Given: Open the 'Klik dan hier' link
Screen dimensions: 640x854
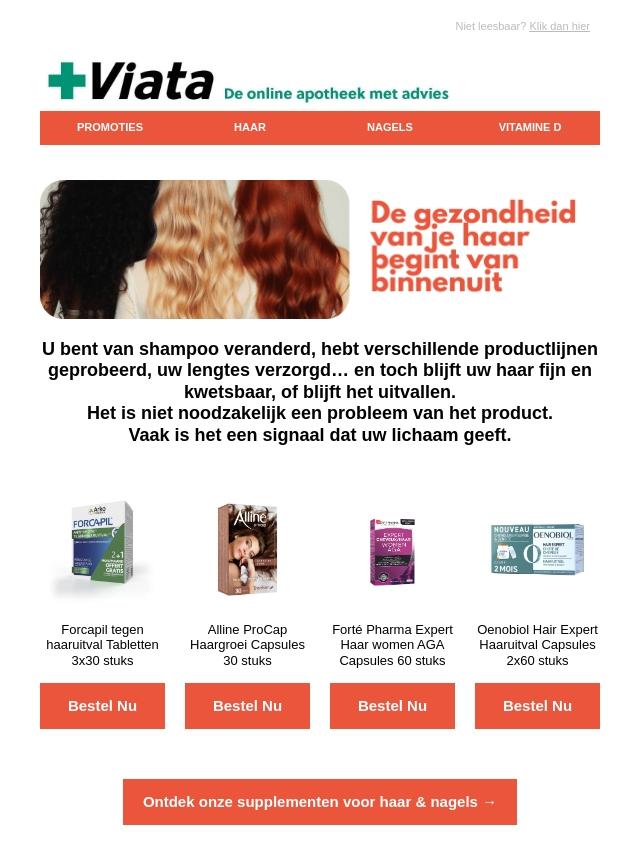Looking at the screenshot, I should 559,26.
